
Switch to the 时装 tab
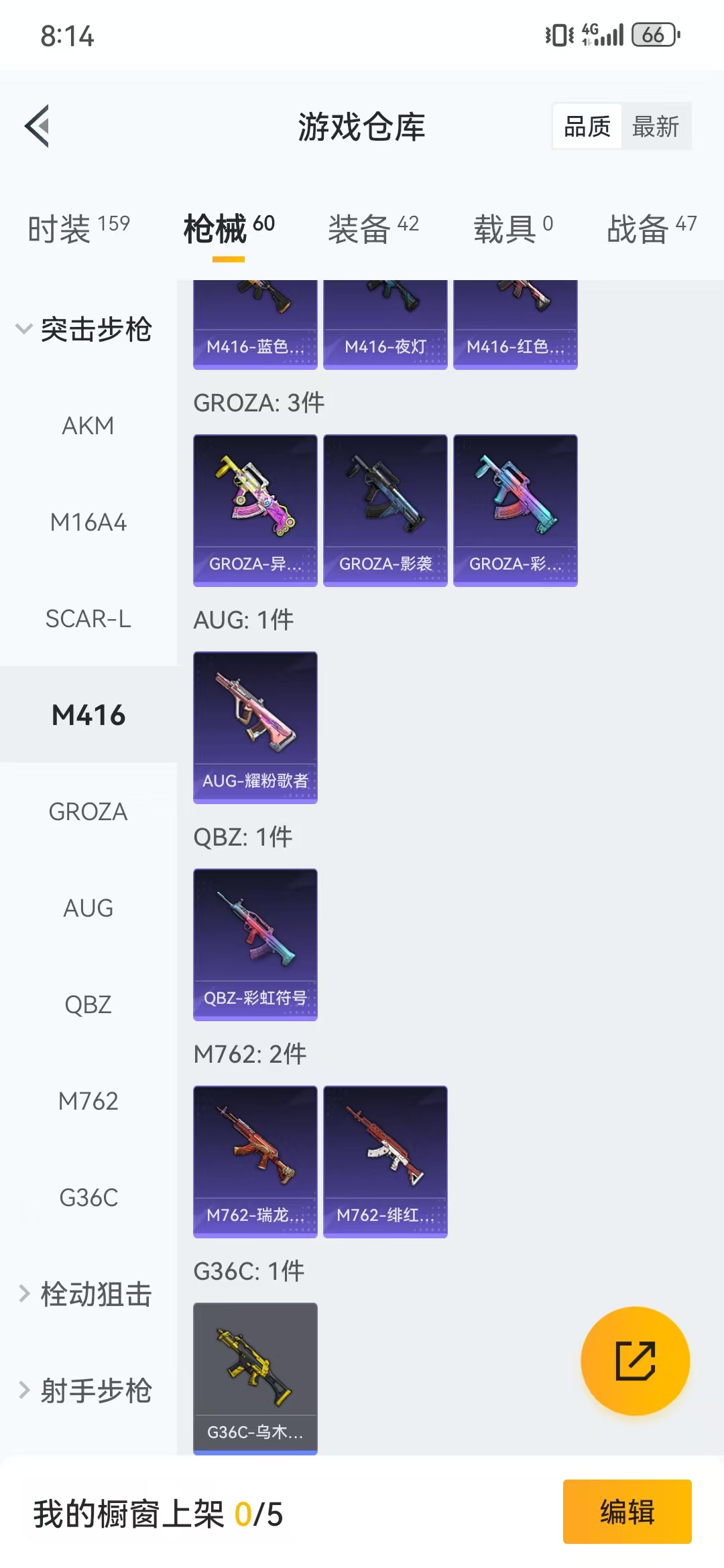pyautogui.click(x=78, y=229)
